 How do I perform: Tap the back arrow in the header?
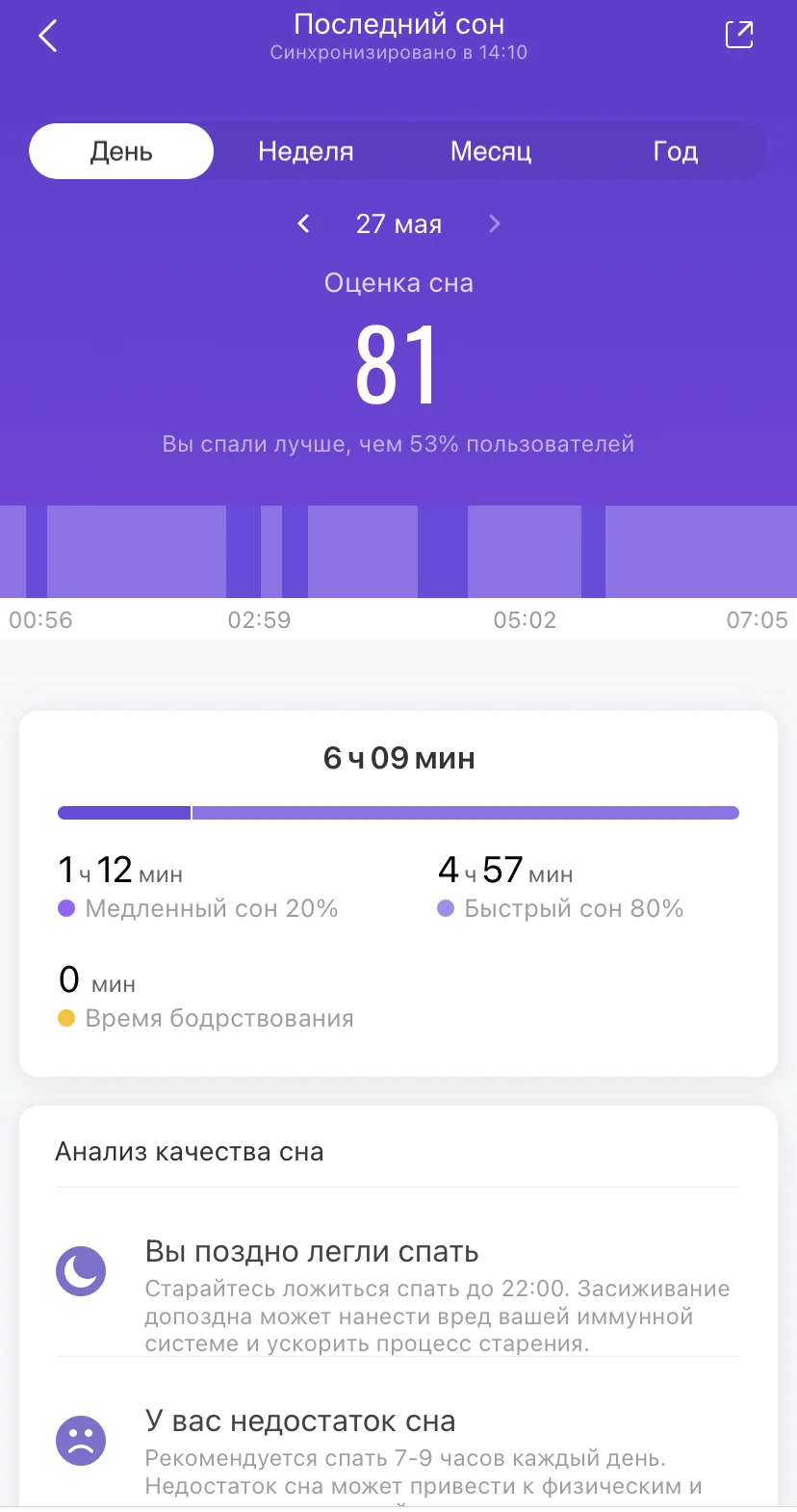[48, 34]
